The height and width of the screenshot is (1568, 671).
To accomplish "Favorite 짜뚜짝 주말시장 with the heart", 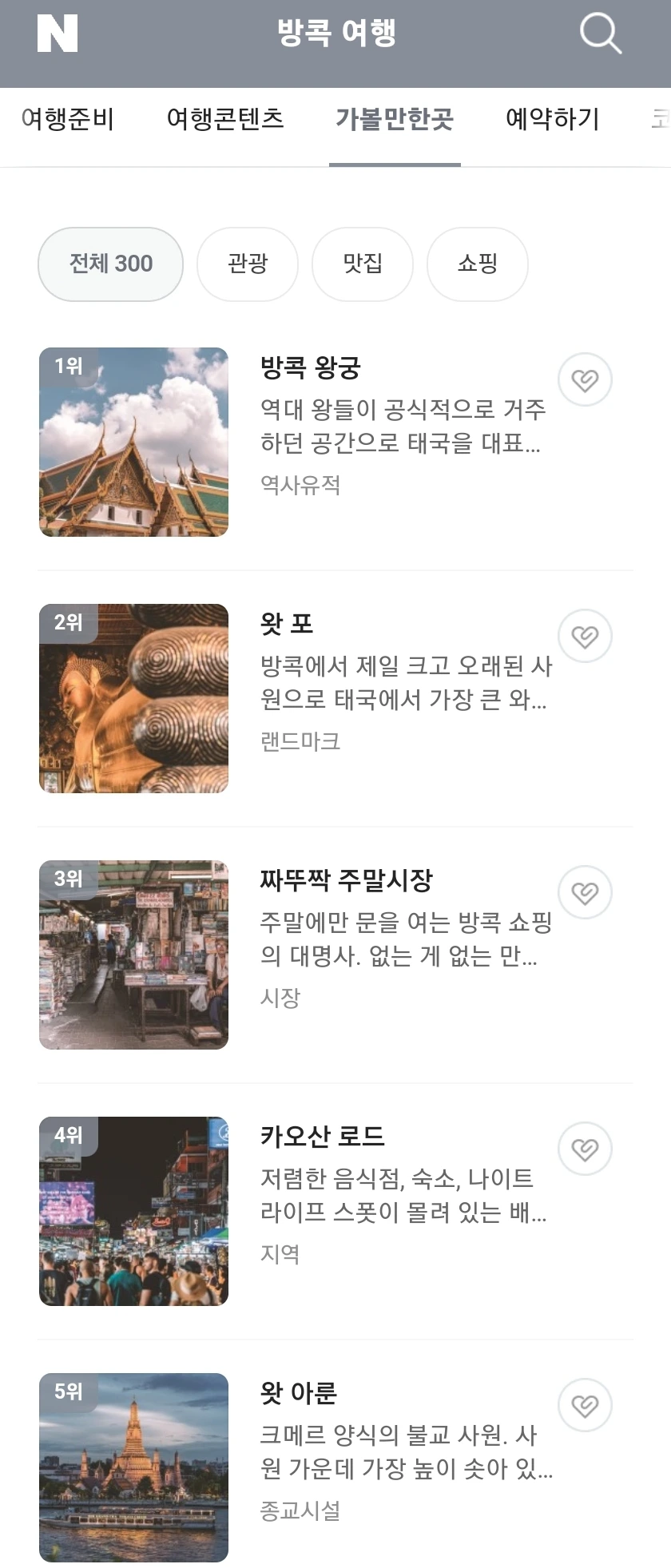I will coord(585,892).
